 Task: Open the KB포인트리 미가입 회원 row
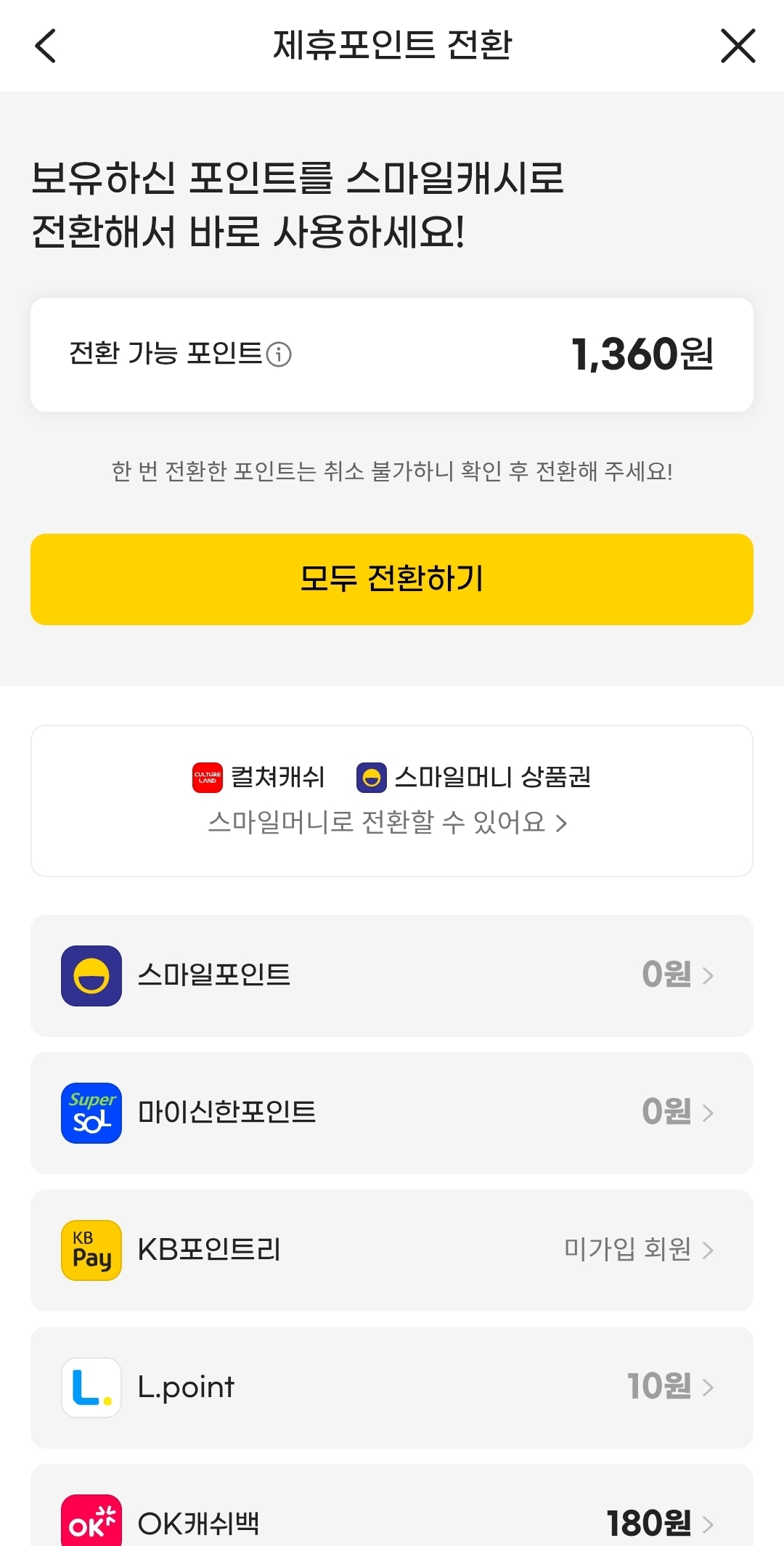pos(392,1250)
